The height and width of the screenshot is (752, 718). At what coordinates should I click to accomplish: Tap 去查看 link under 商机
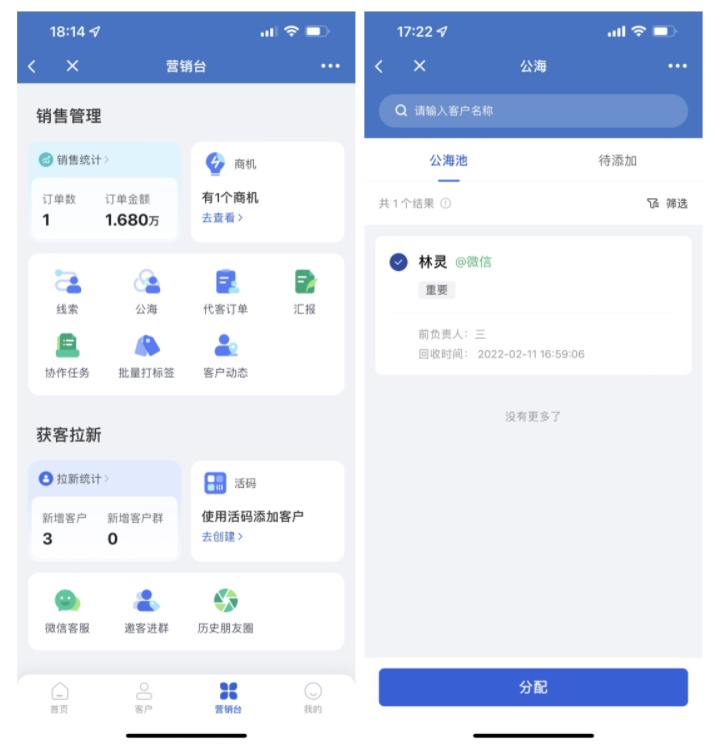pyautogui.click(x=222, y=217)
